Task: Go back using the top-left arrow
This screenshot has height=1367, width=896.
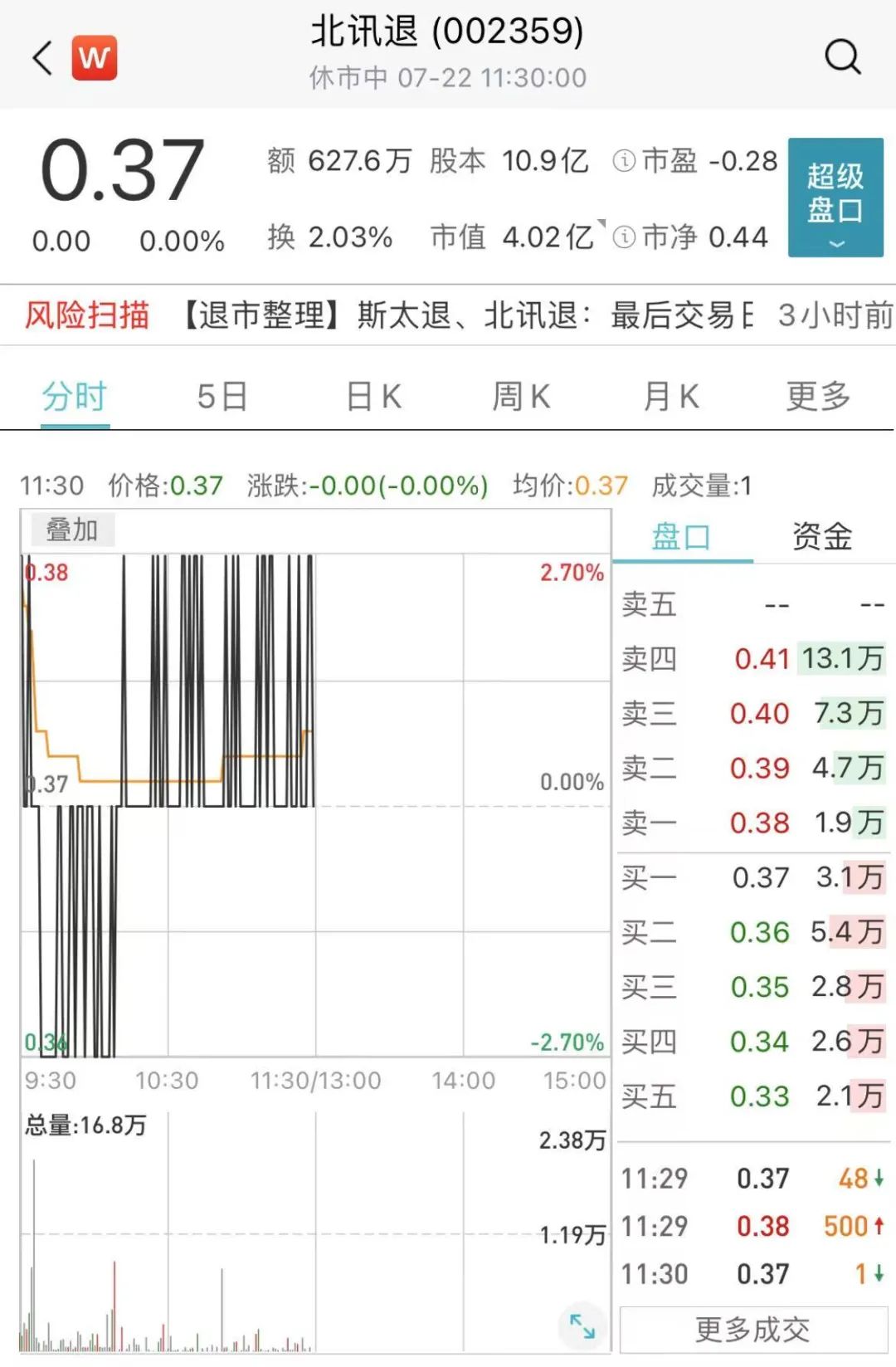Action: [x=42, y=58]
